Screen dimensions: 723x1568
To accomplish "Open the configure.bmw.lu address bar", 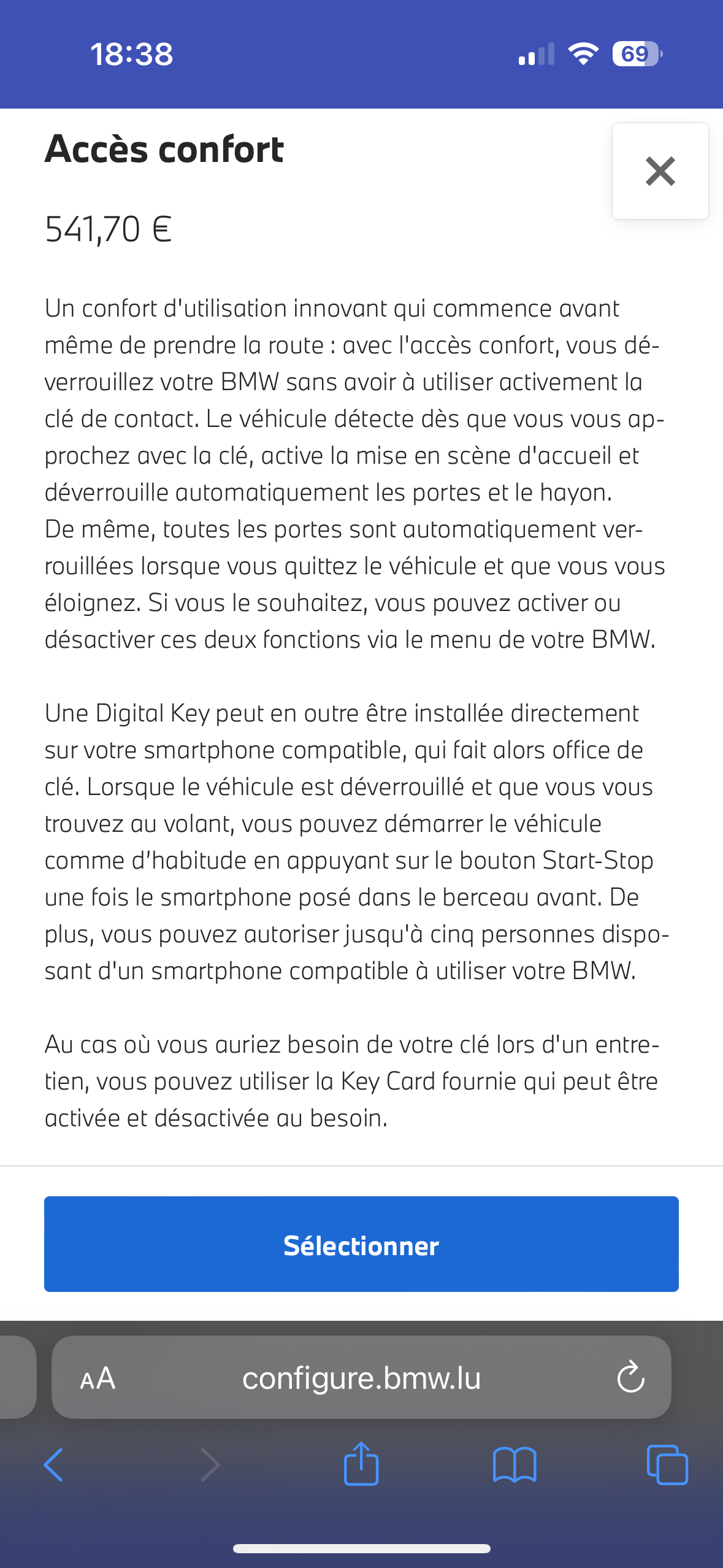I will pyautogui.click(x=361, y=1378).
